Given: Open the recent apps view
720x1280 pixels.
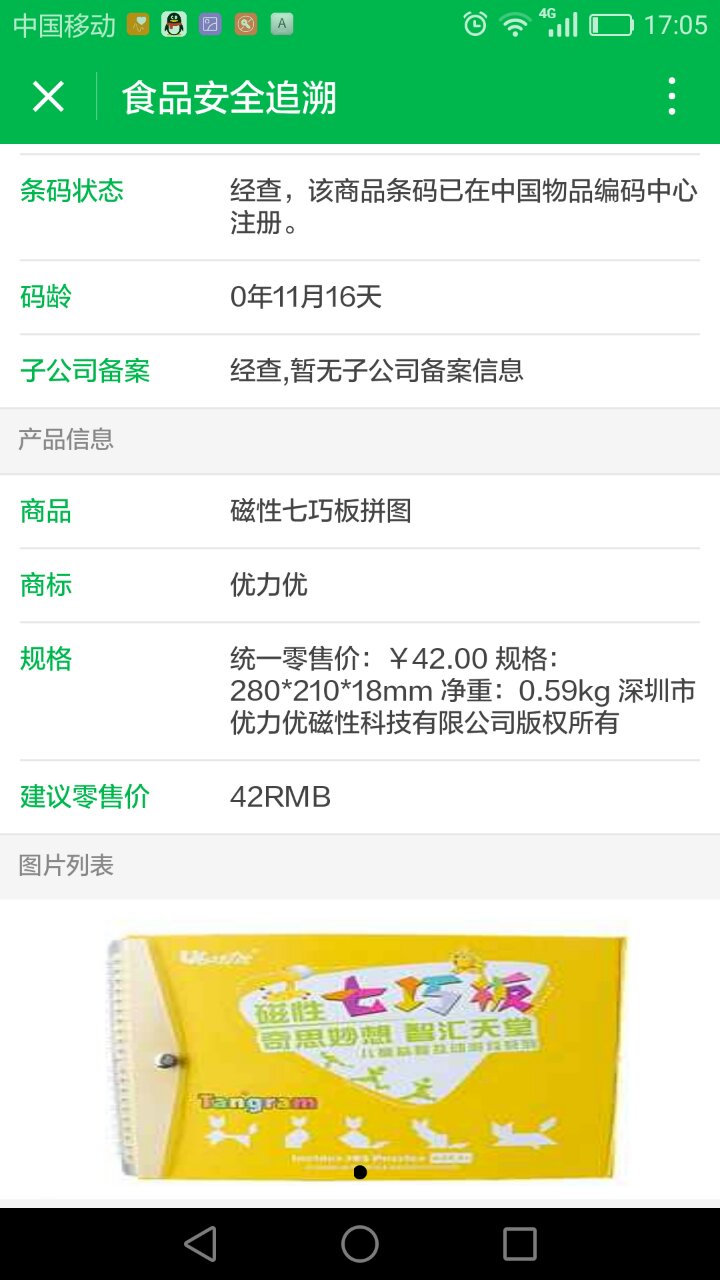Looking at the screenshot, I should tap(519, 1244).
